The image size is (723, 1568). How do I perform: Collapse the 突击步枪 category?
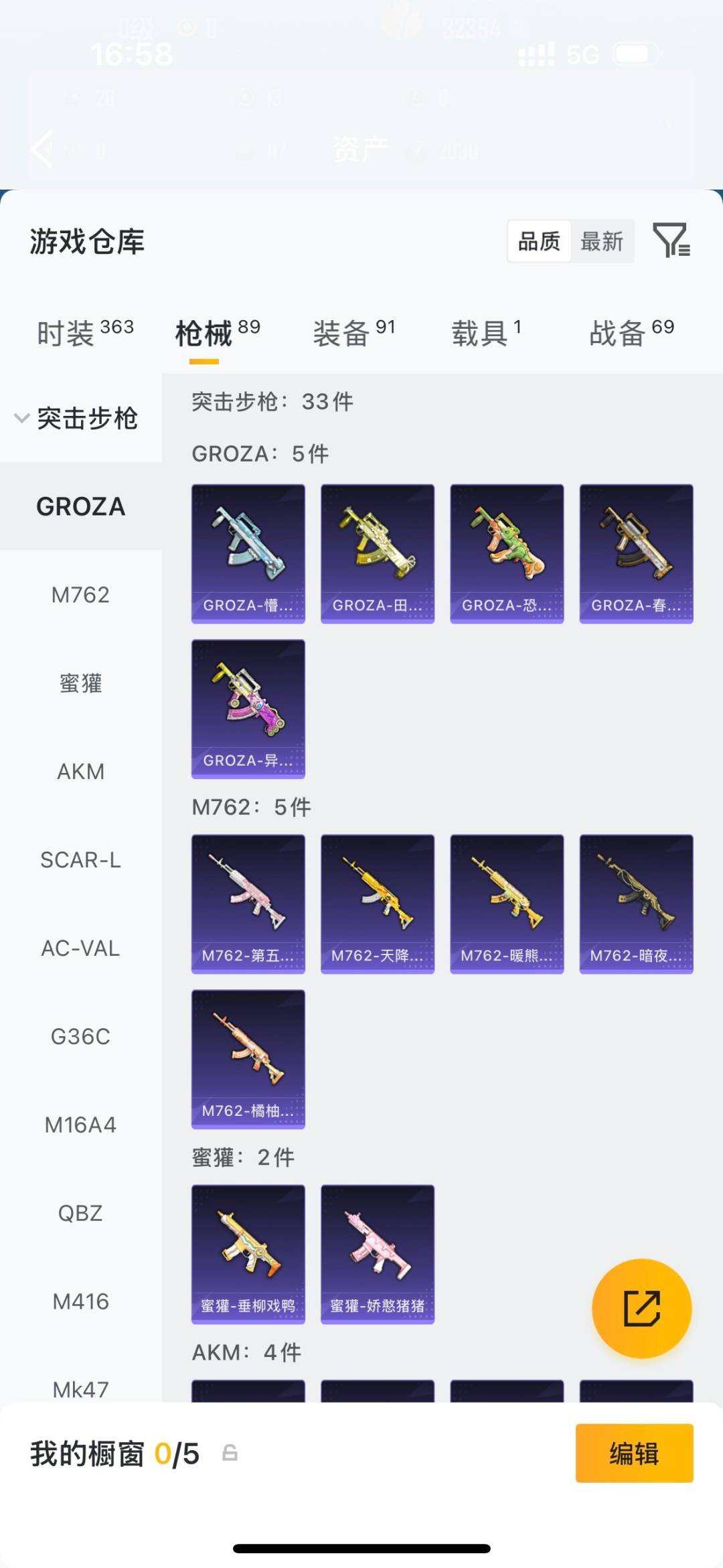[x=77, y=419]
